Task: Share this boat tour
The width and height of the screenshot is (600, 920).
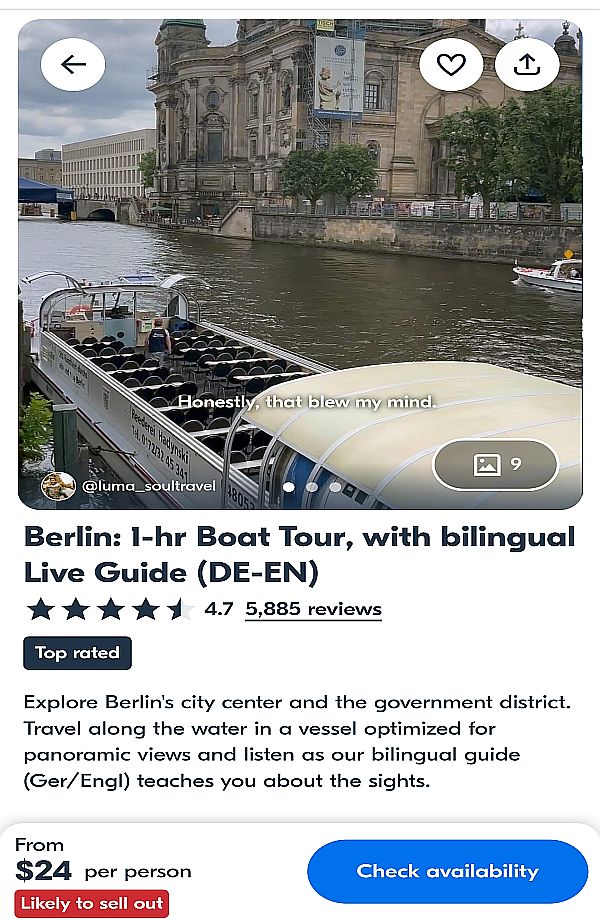Action: point(527,65)
